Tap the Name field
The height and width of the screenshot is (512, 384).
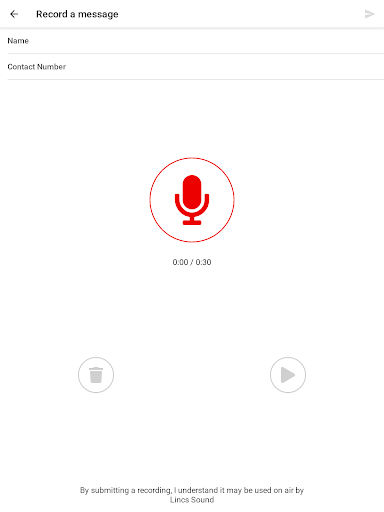click(196, 41)
